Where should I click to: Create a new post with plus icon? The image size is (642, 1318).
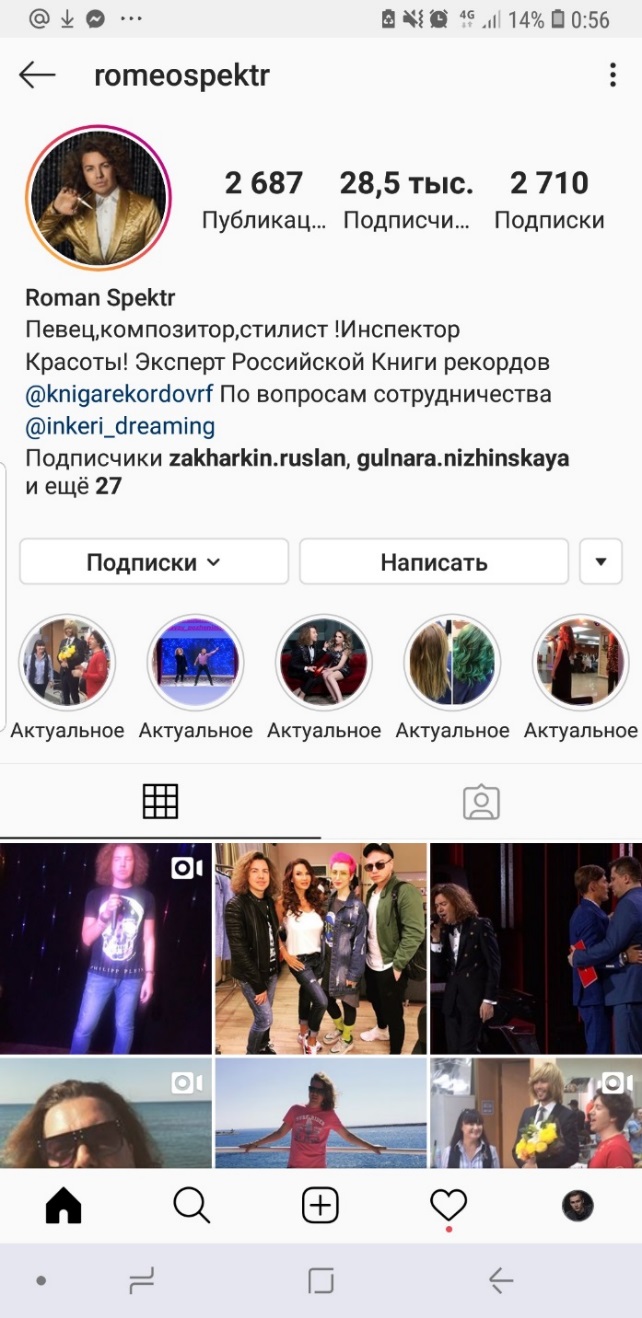coord(320,1206)
